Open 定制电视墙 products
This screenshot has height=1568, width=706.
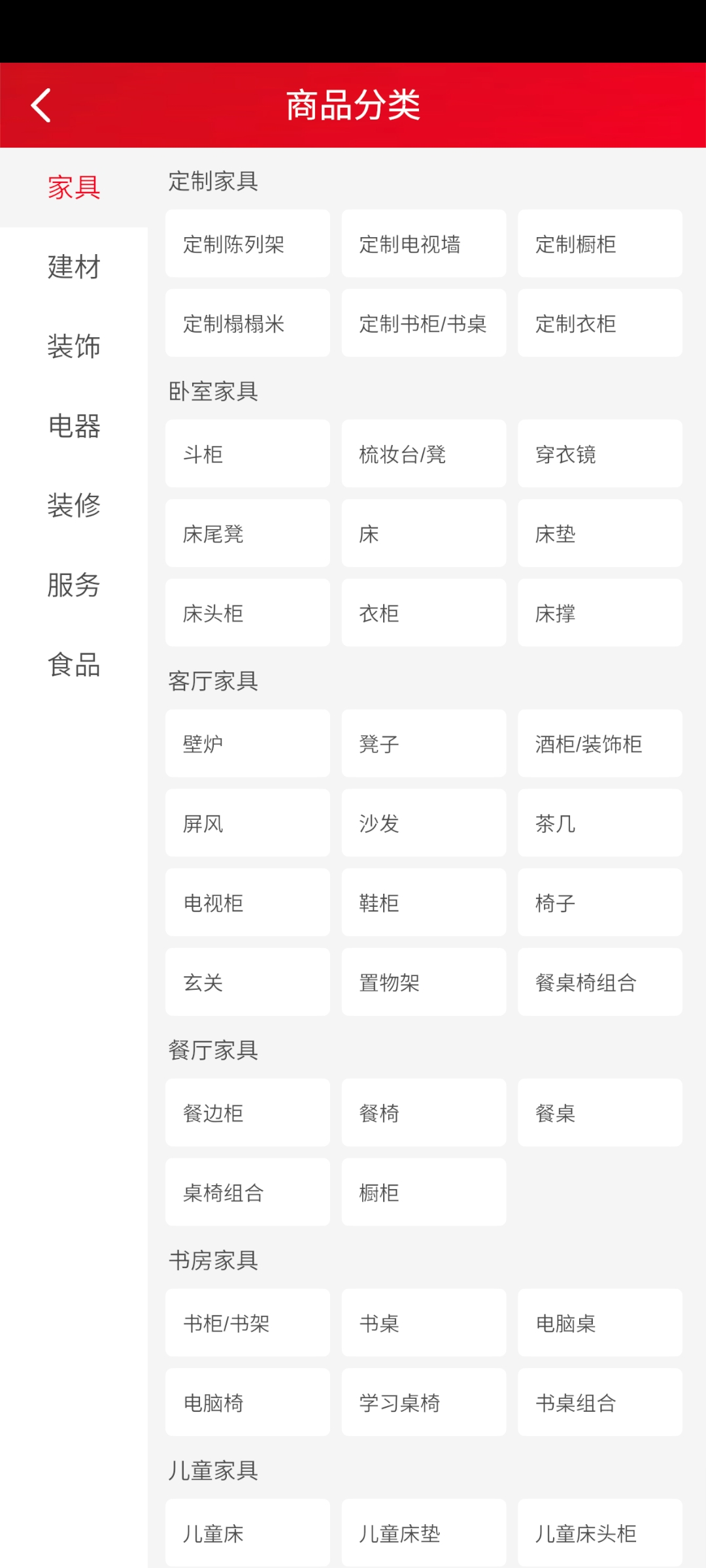click(x=424, y=244)
